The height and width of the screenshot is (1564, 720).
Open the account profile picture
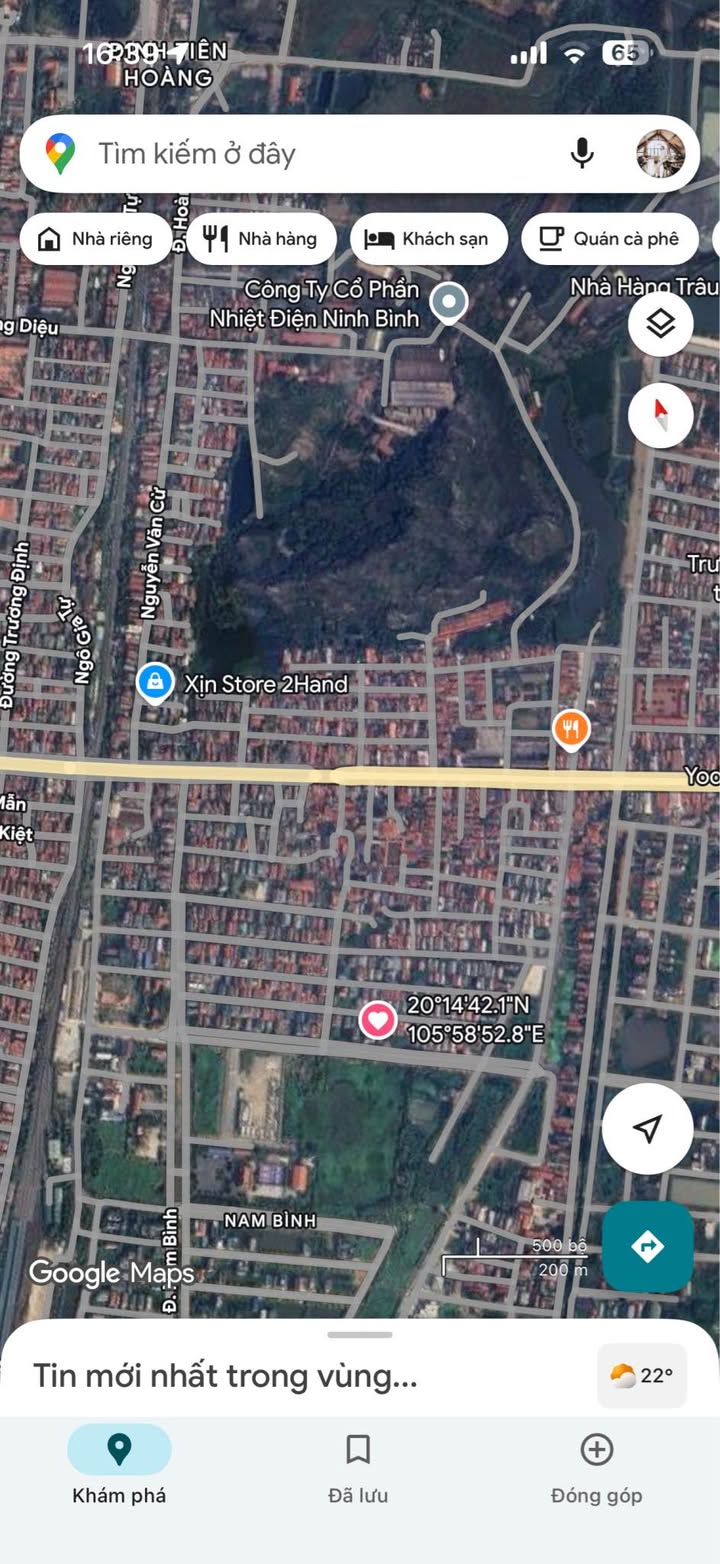click(660, 154)
